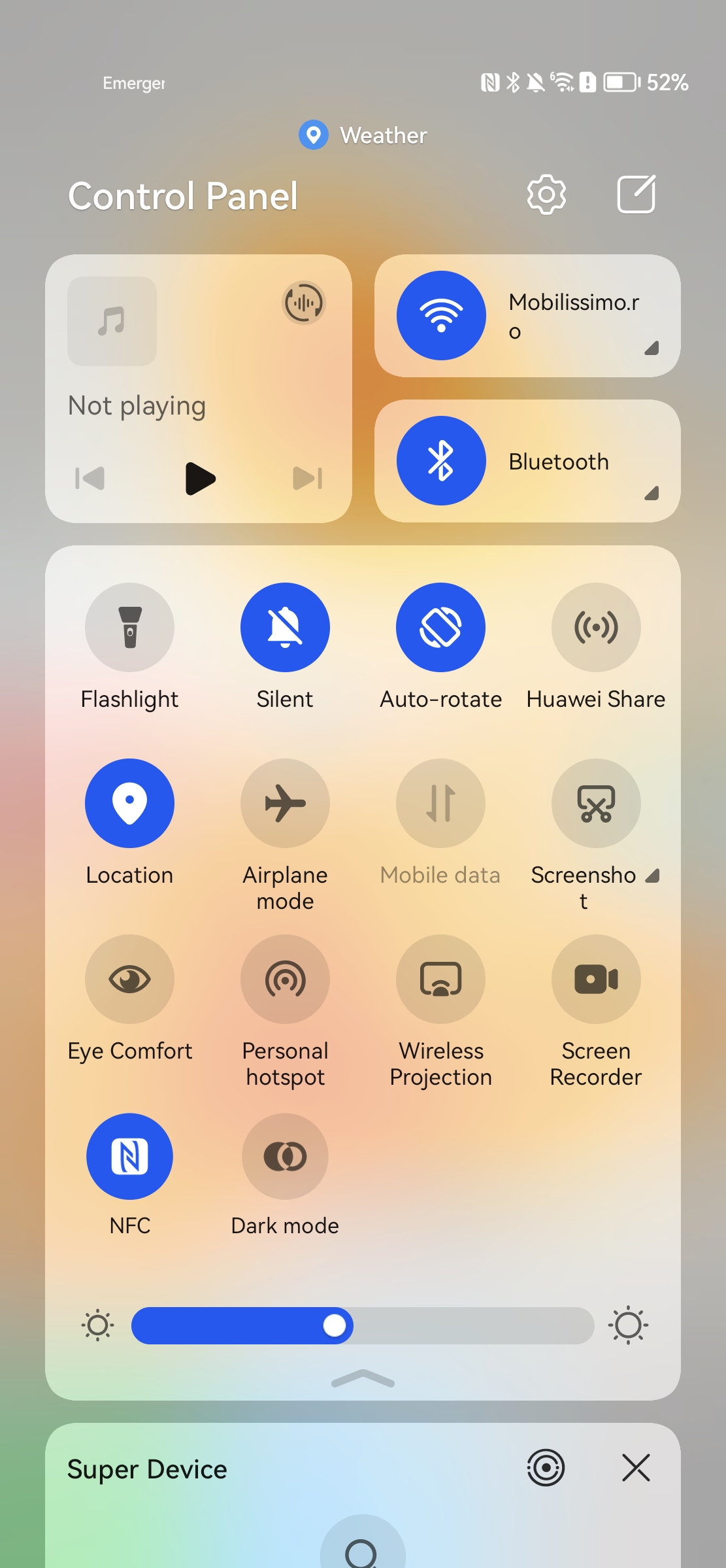
Task: Turn off the Wi-Fi toggle
Action: [x=441, y=315]
